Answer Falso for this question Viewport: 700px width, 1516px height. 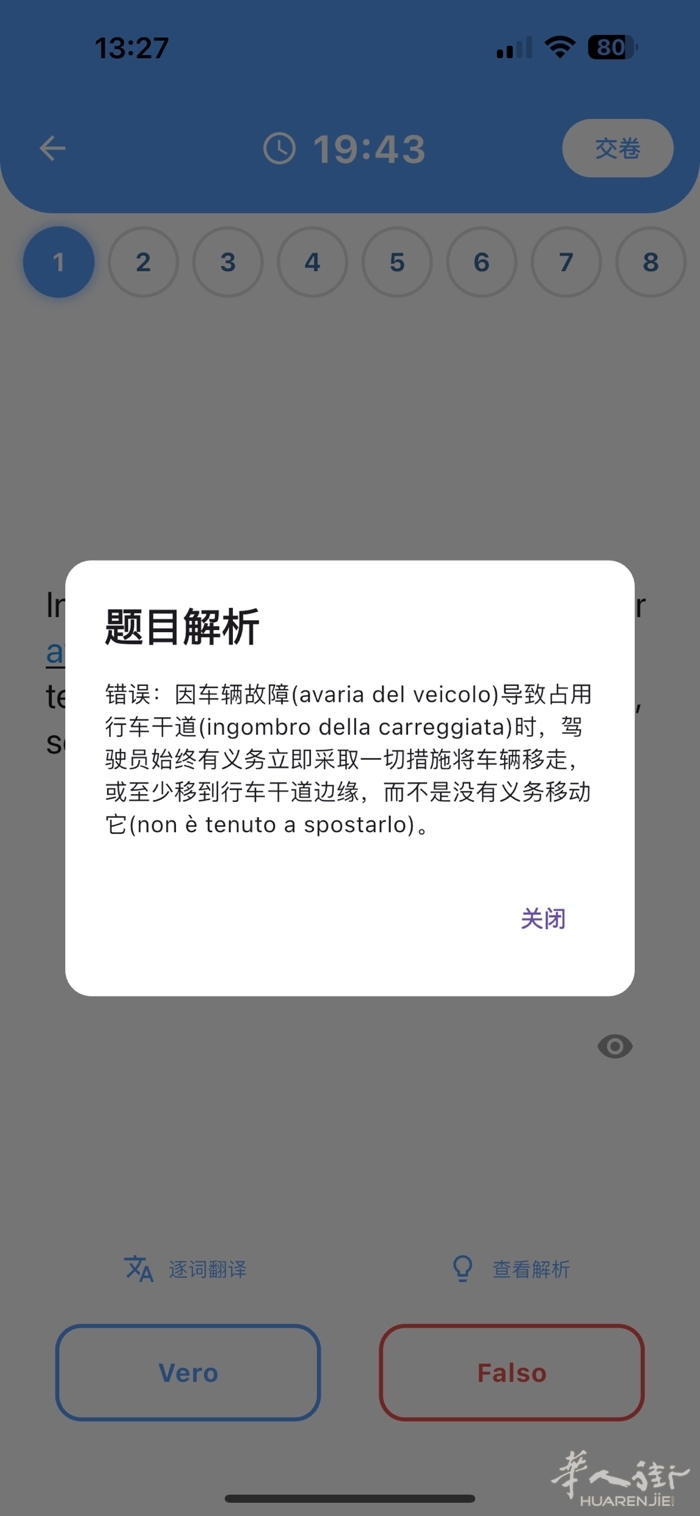[x=511, y=1372]
